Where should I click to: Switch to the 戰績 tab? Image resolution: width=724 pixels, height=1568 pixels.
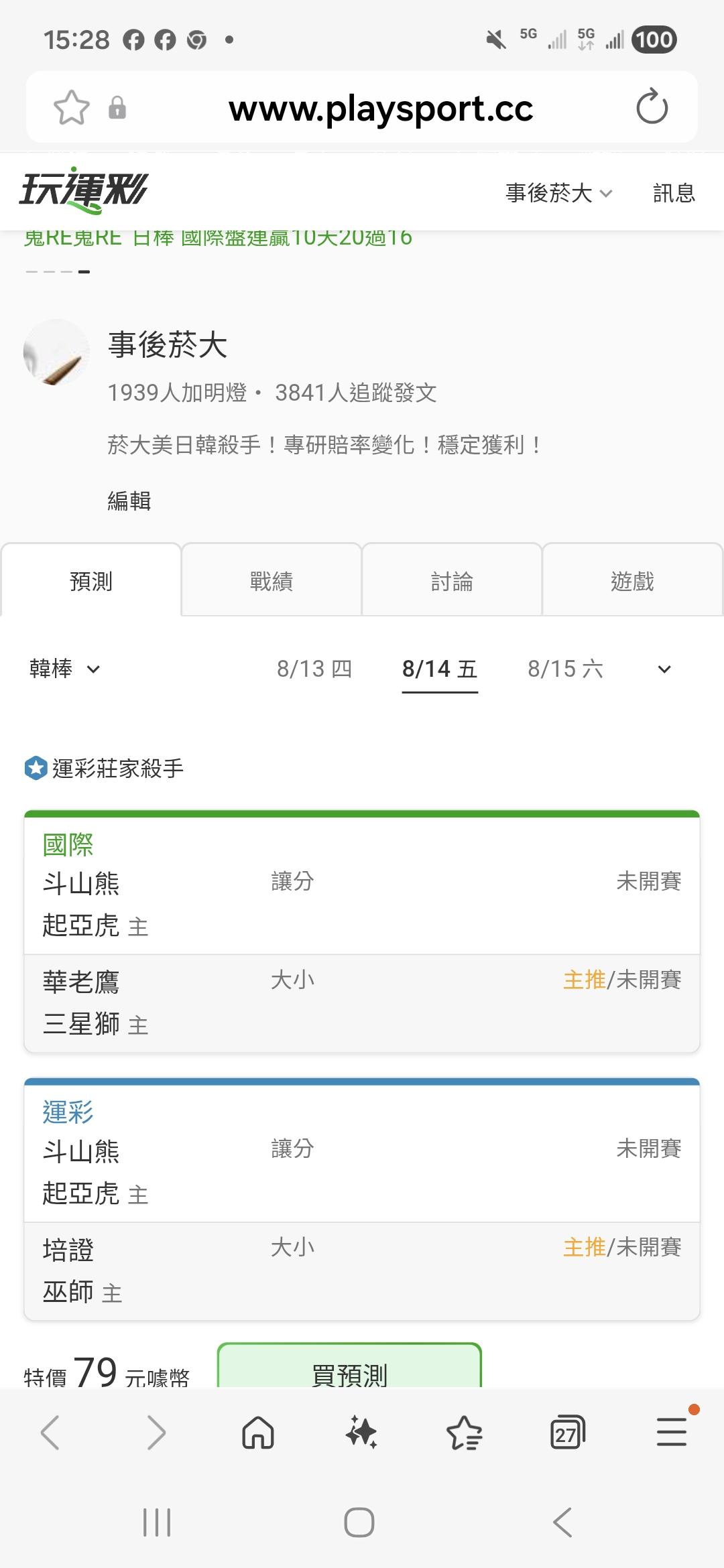pyautogui.click(x=271, y=580)
